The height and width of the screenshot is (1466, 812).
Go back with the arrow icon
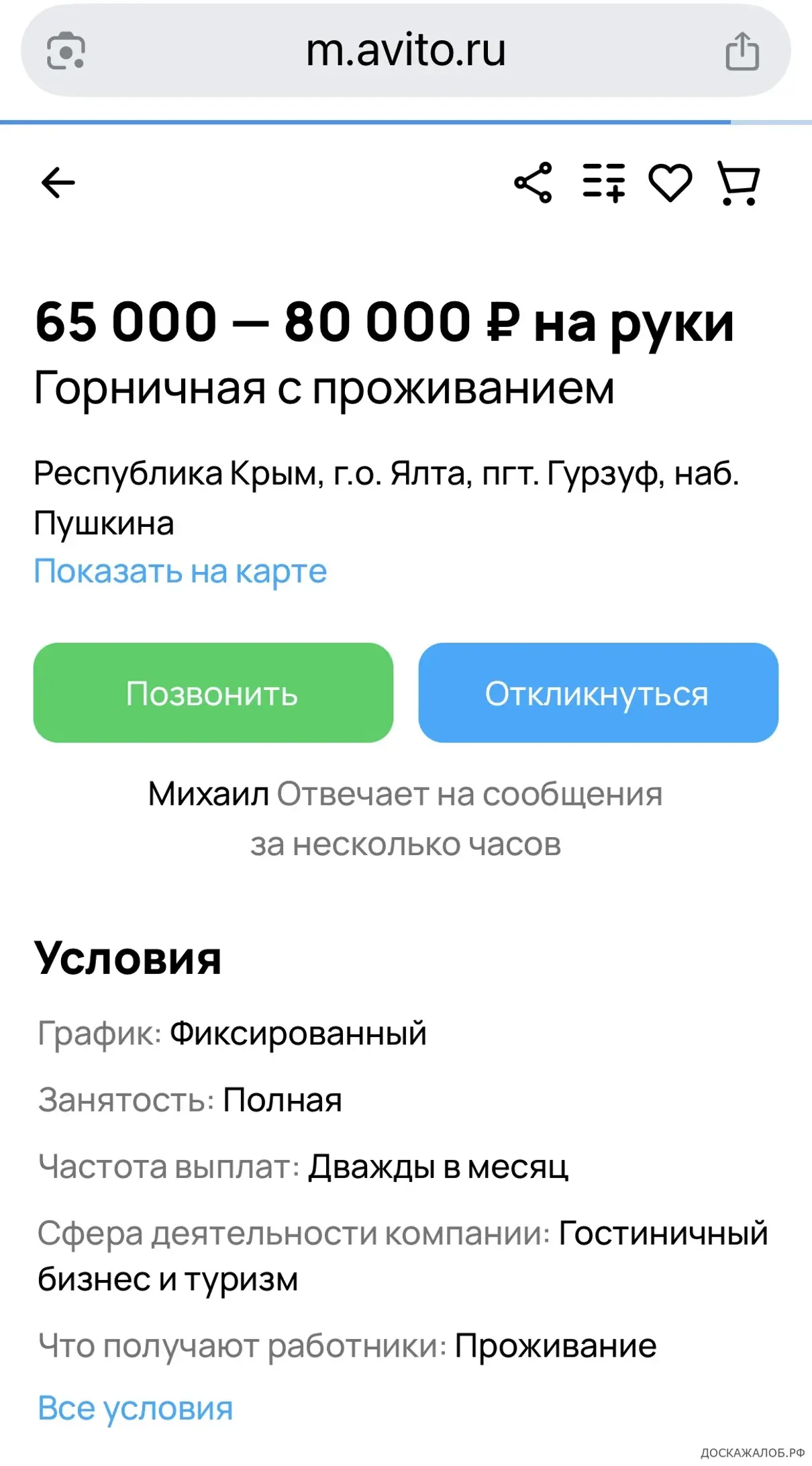point(58,183)
